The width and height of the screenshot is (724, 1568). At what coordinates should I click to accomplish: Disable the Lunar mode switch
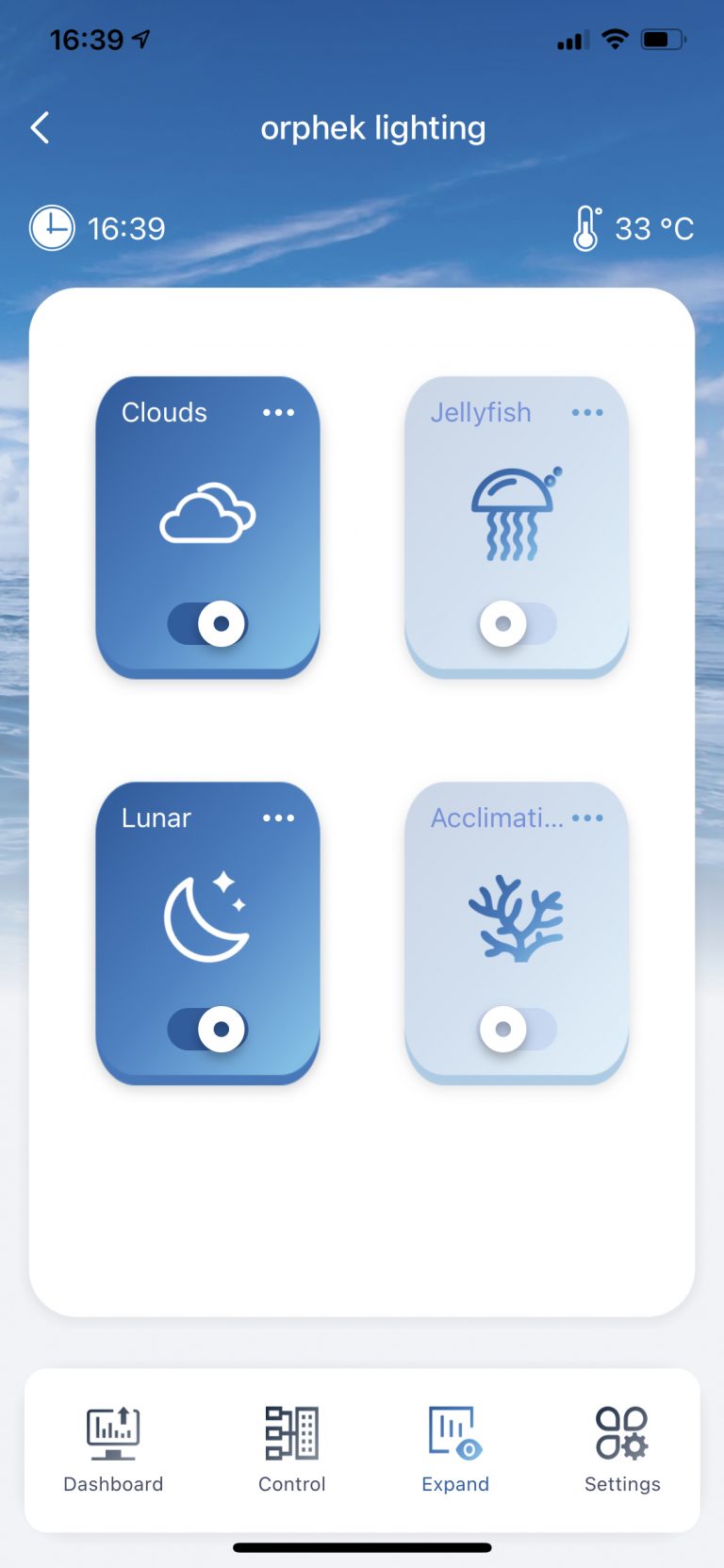(207, 1029)
